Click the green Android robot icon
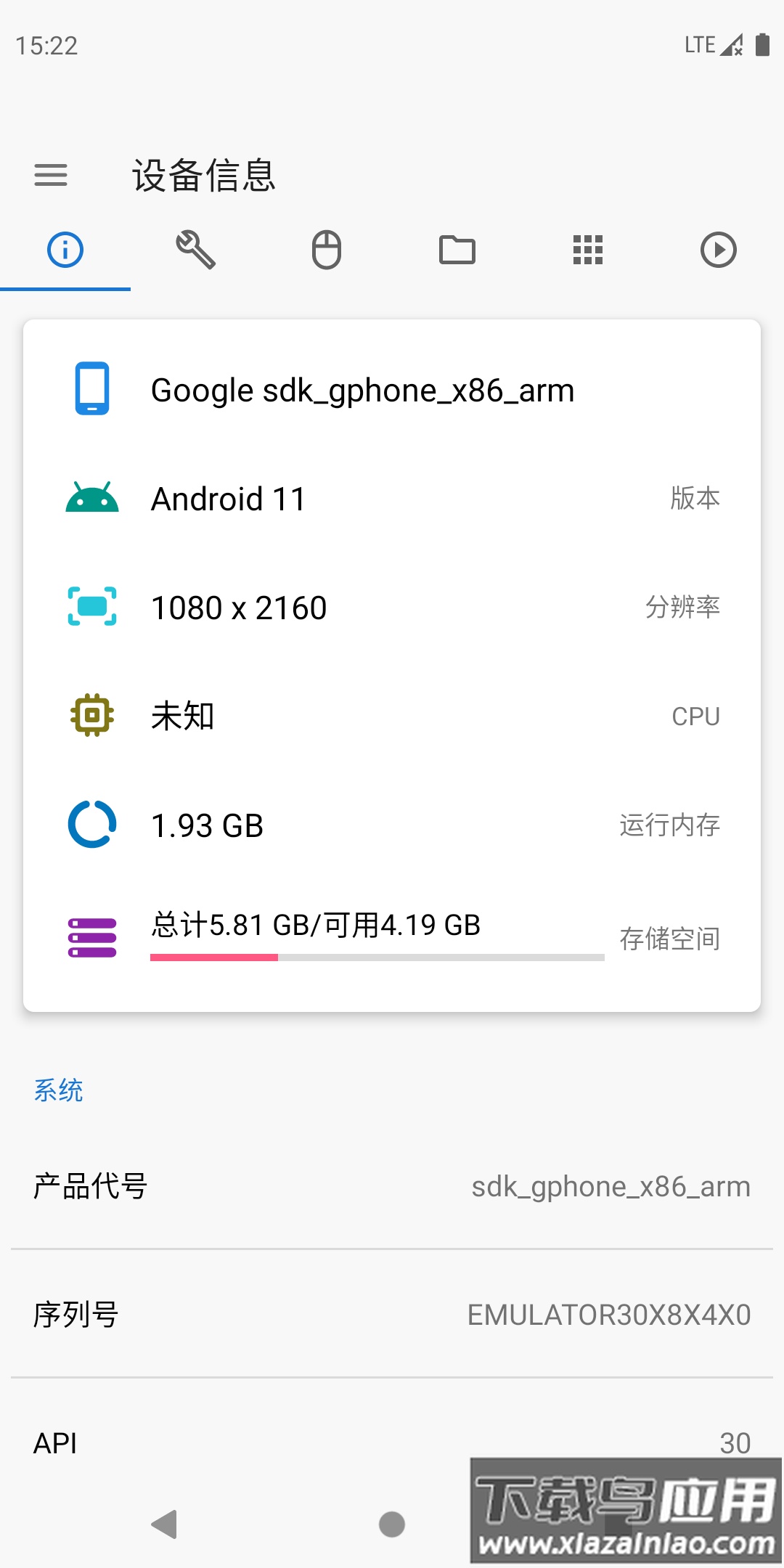784x1568 pixels. [91, 497]
